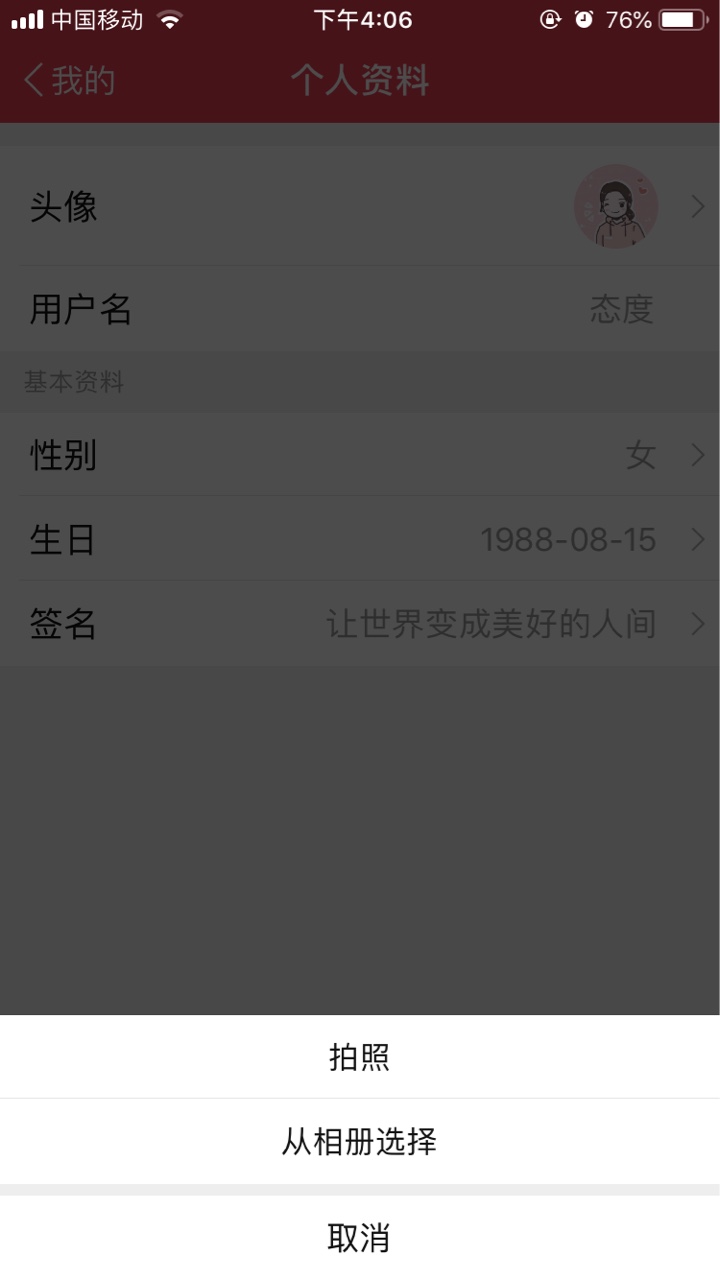This screenshot has height=1280, width=720.
Task: Dismiss the sheet with 取消
Action: pos(360,1238)
